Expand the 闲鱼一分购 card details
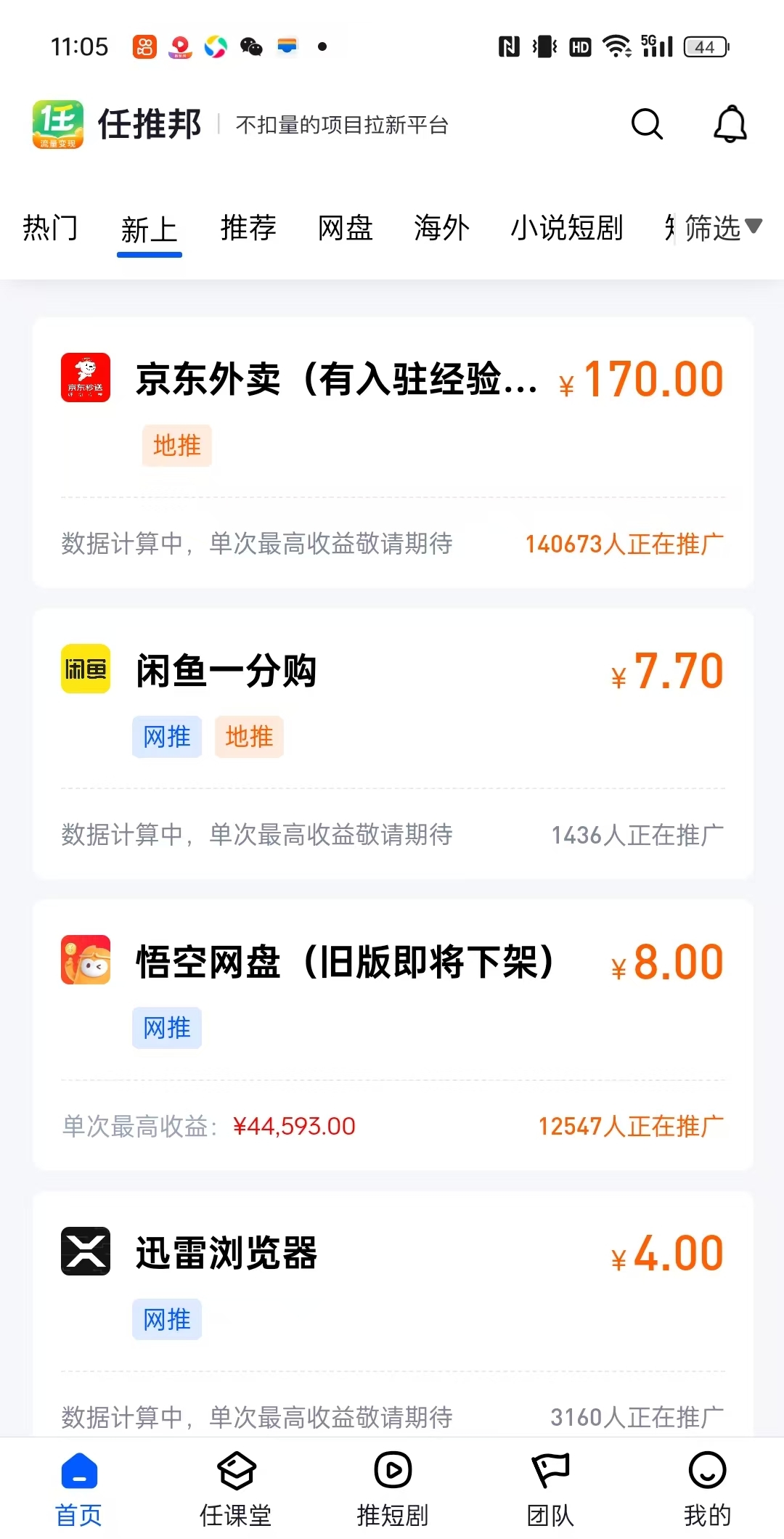The width and height of the screenshot is (784, 1539). (x=392, y=740)
